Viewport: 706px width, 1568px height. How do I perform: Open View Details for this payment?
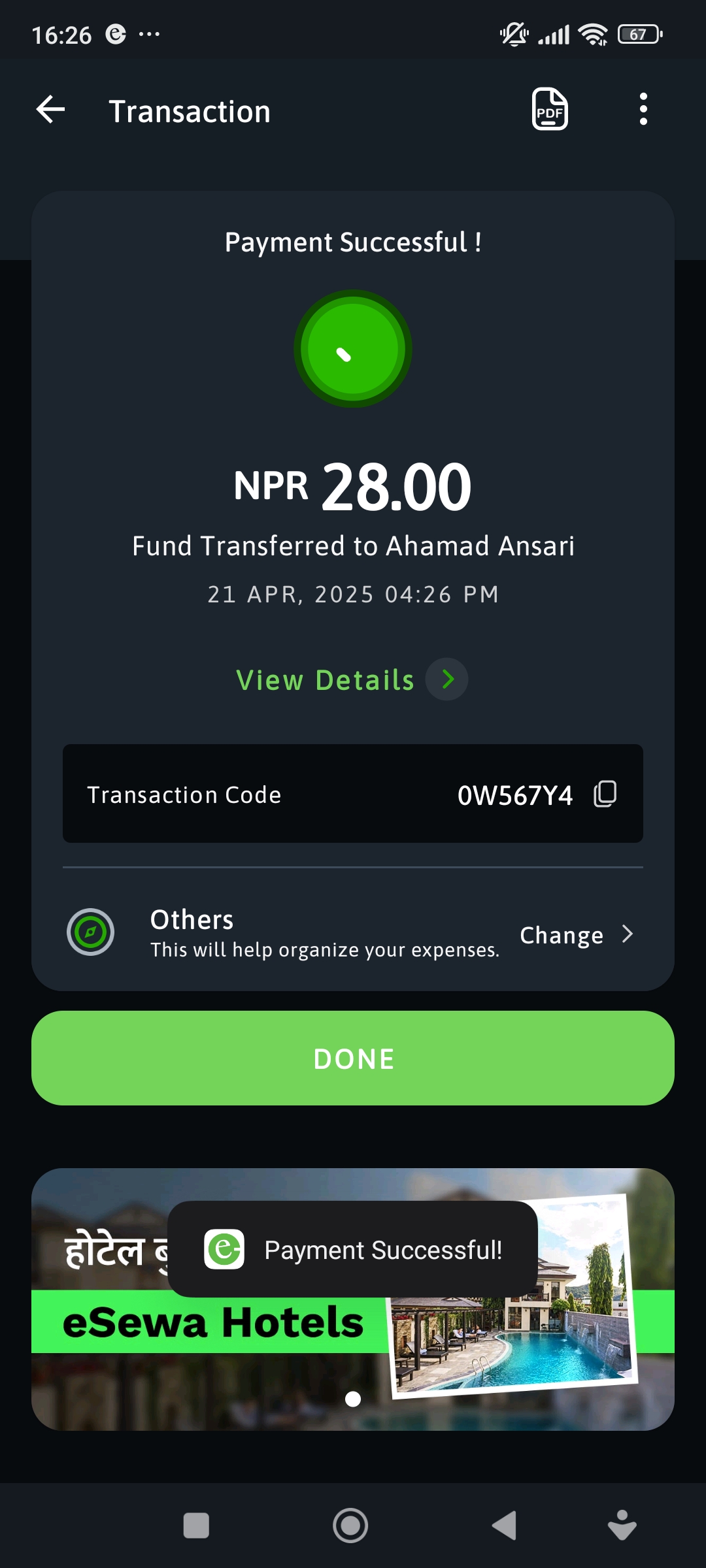[352, 679]
